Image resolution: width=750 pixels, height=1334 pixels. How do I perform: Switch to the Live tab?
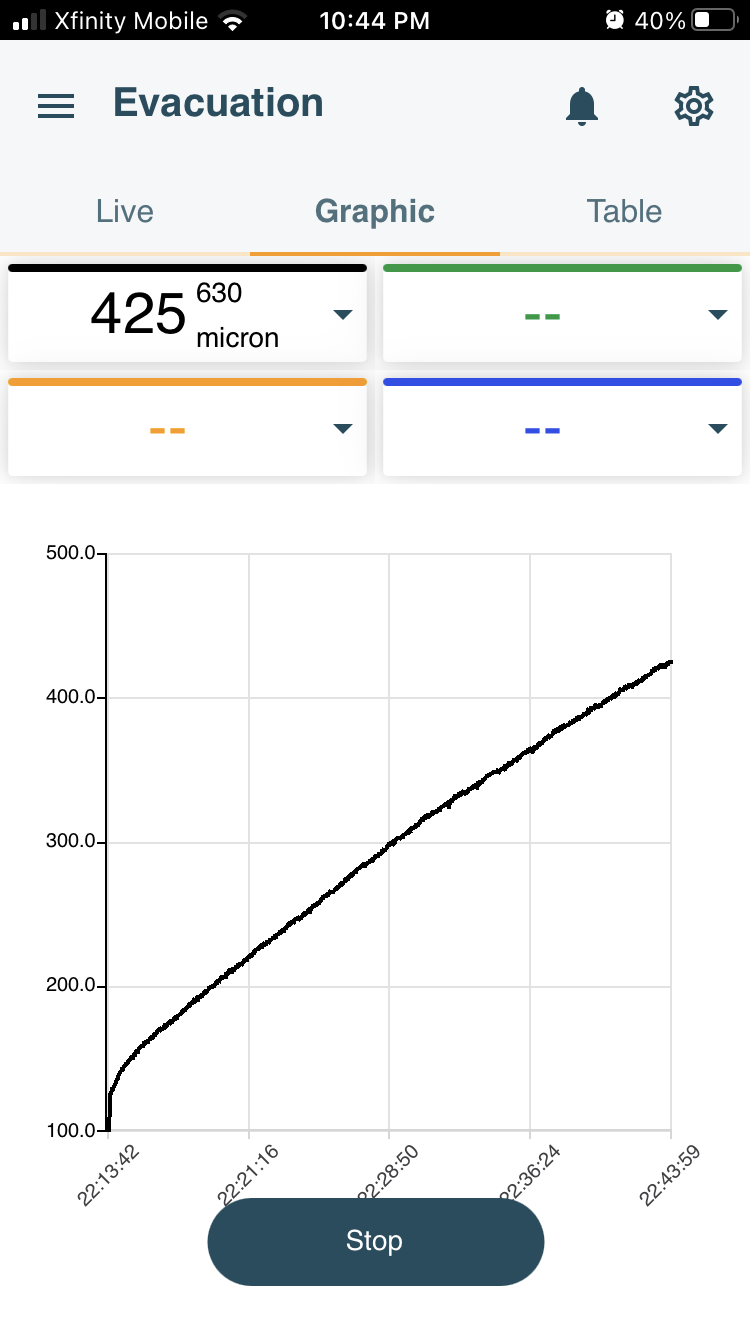pyautogui.click(x=125, y=211)
